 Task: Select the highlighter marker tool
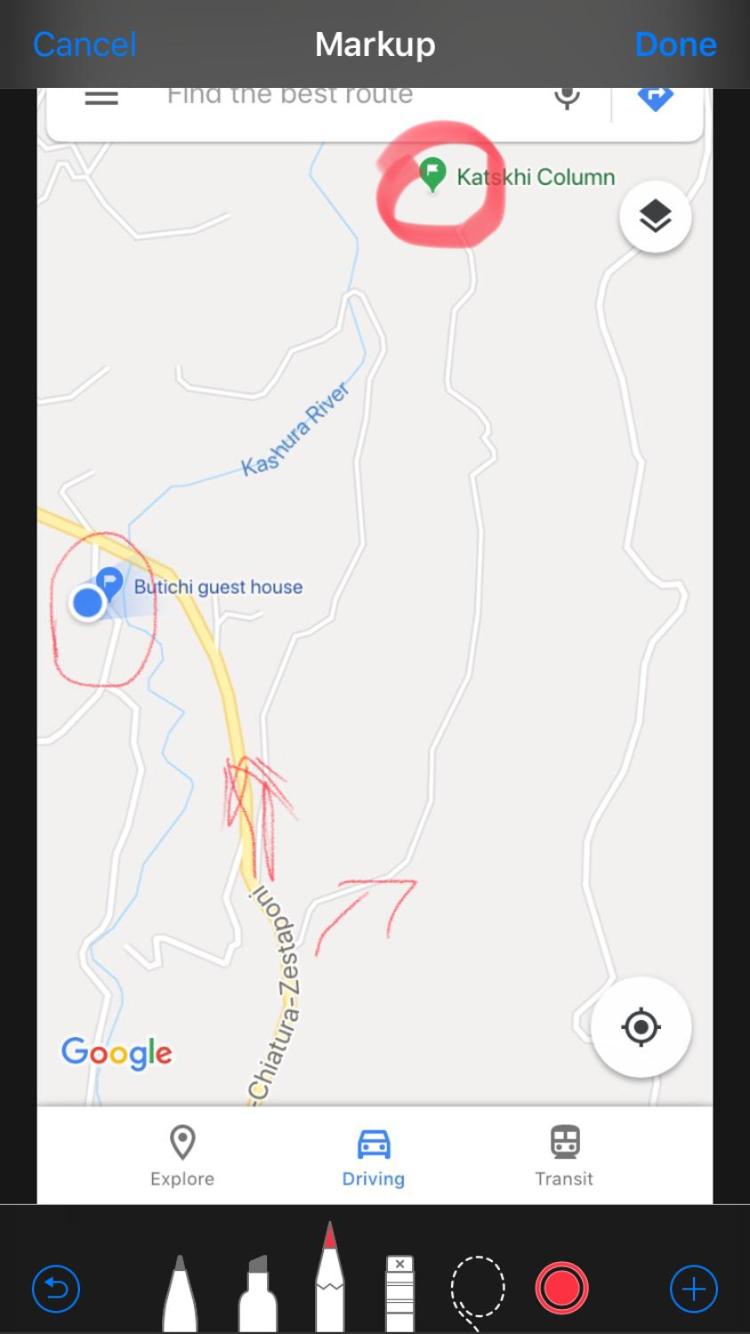[x=258, y=1293]
